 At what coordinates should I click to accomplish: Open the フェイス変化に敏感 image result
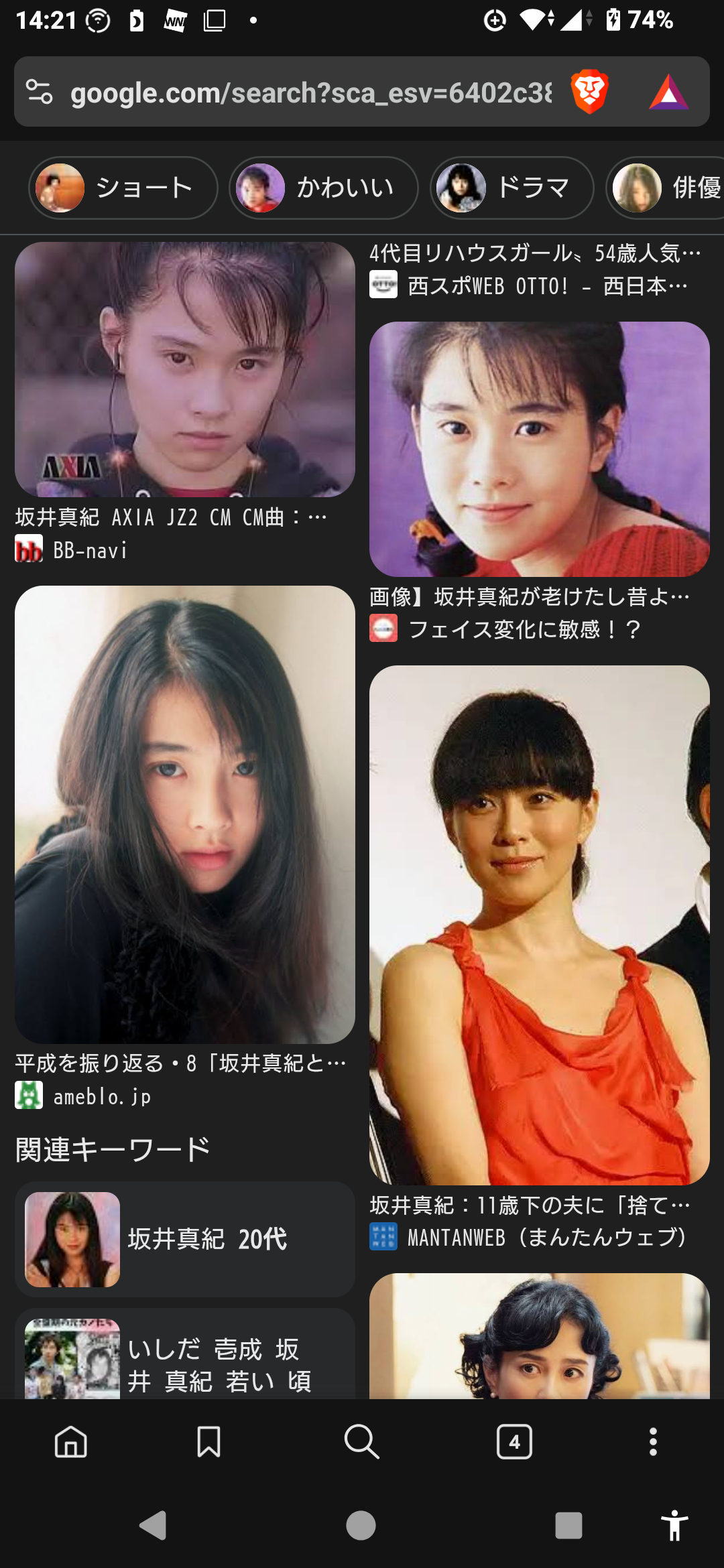click(540, 449)
